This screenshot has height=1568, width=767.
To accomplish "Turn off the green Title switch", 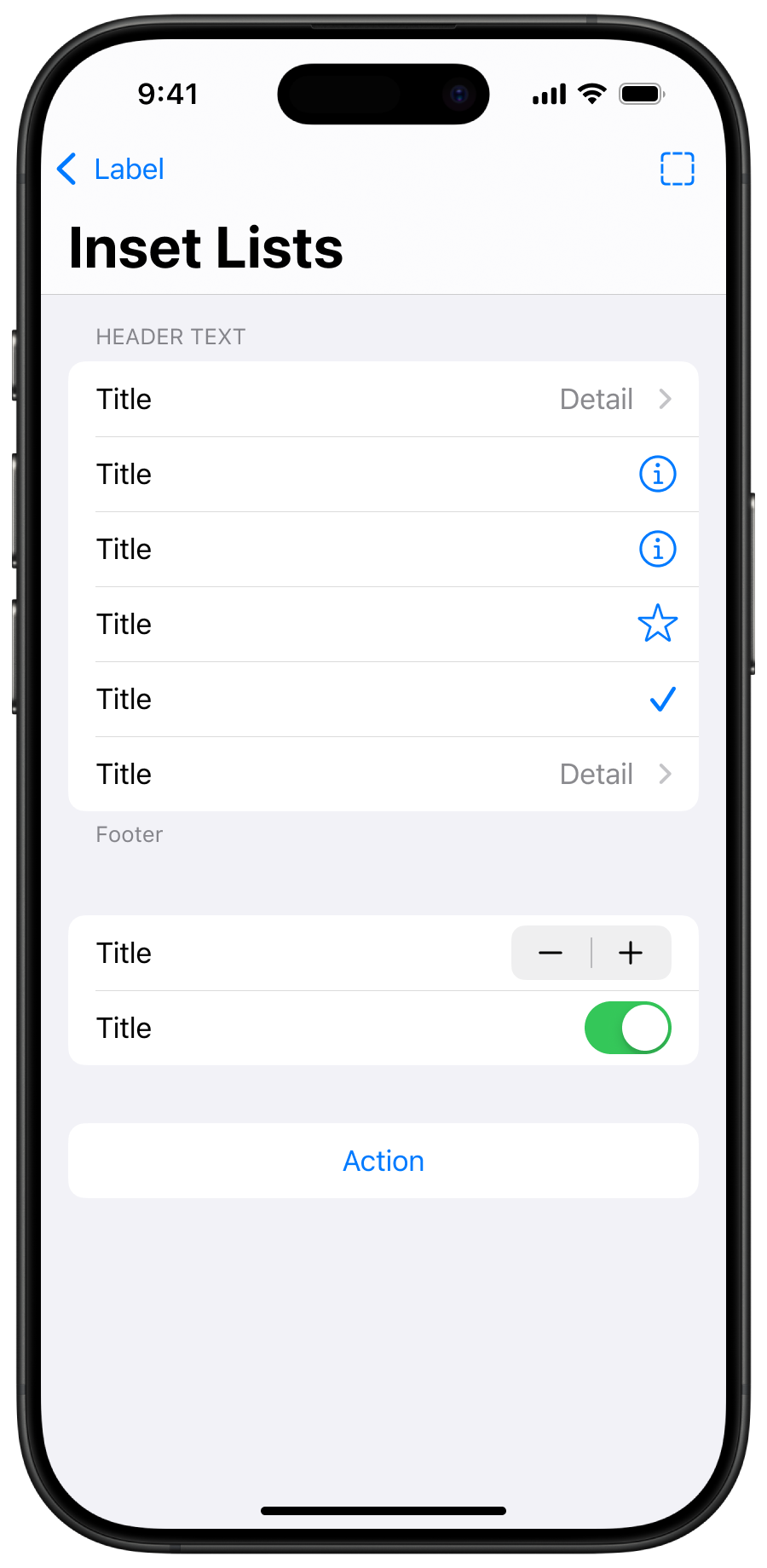I will tap(627, 1028).
